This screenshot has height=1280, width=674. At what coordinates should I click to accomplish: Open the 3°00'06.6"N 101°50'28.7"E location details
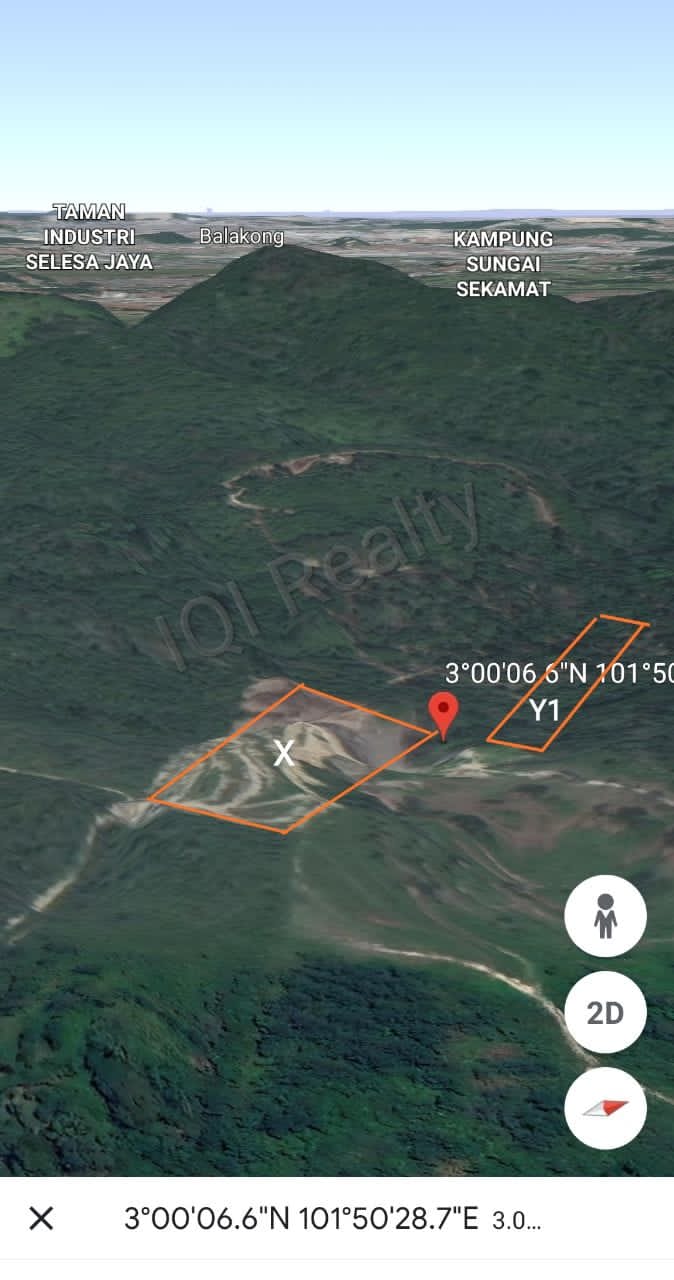(x=301, y=1218)
